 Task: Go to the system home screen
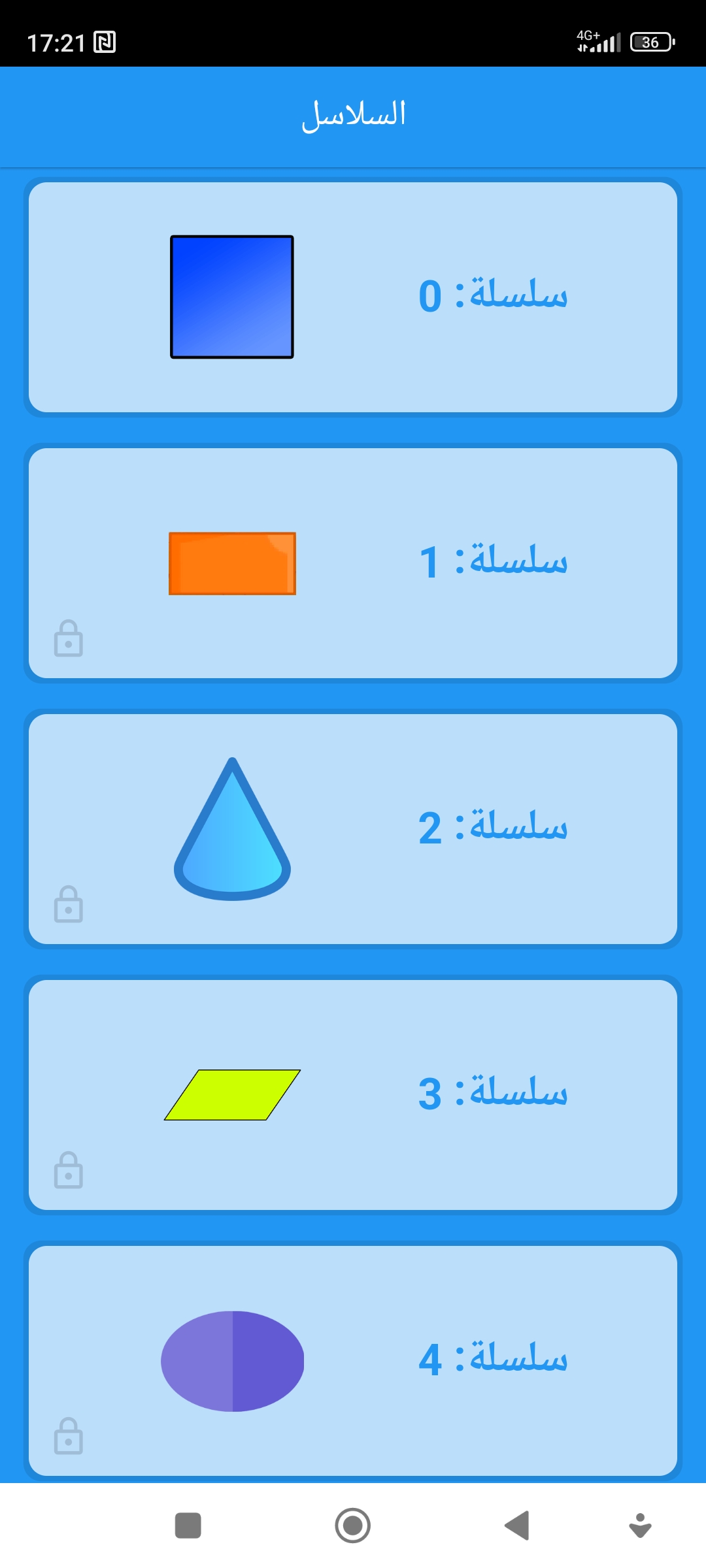pyautogui.click(x=353, y=1526)
